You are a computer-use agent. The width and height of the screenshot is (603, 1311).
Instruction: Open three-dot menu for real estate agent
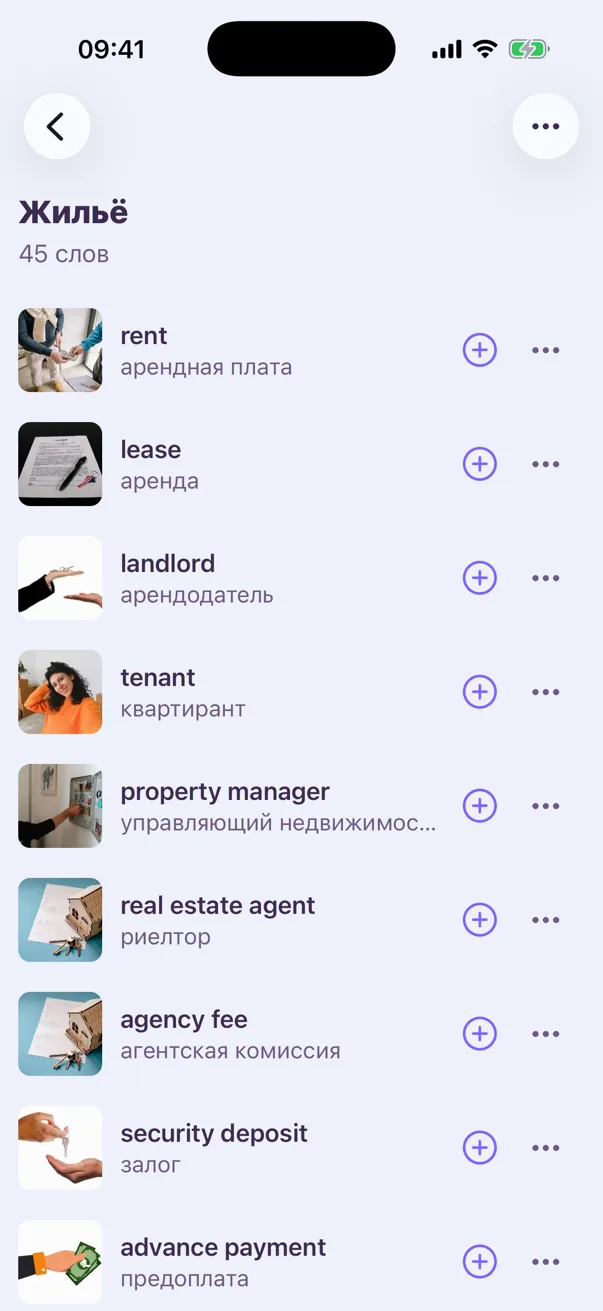pos(546,920)
